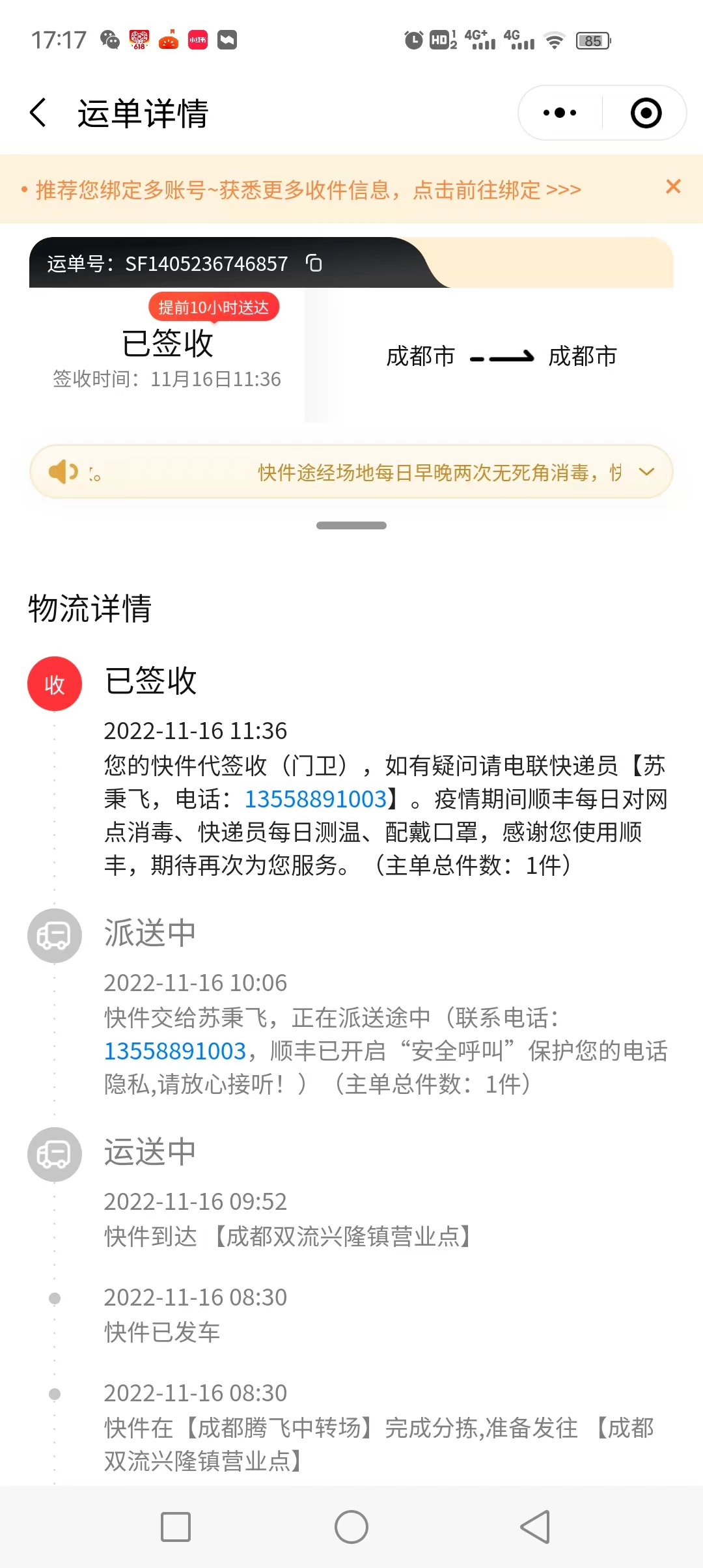703x1568 pixels.
Task: Open recent apps from the navigation bar
Action: click(176, 1527)
